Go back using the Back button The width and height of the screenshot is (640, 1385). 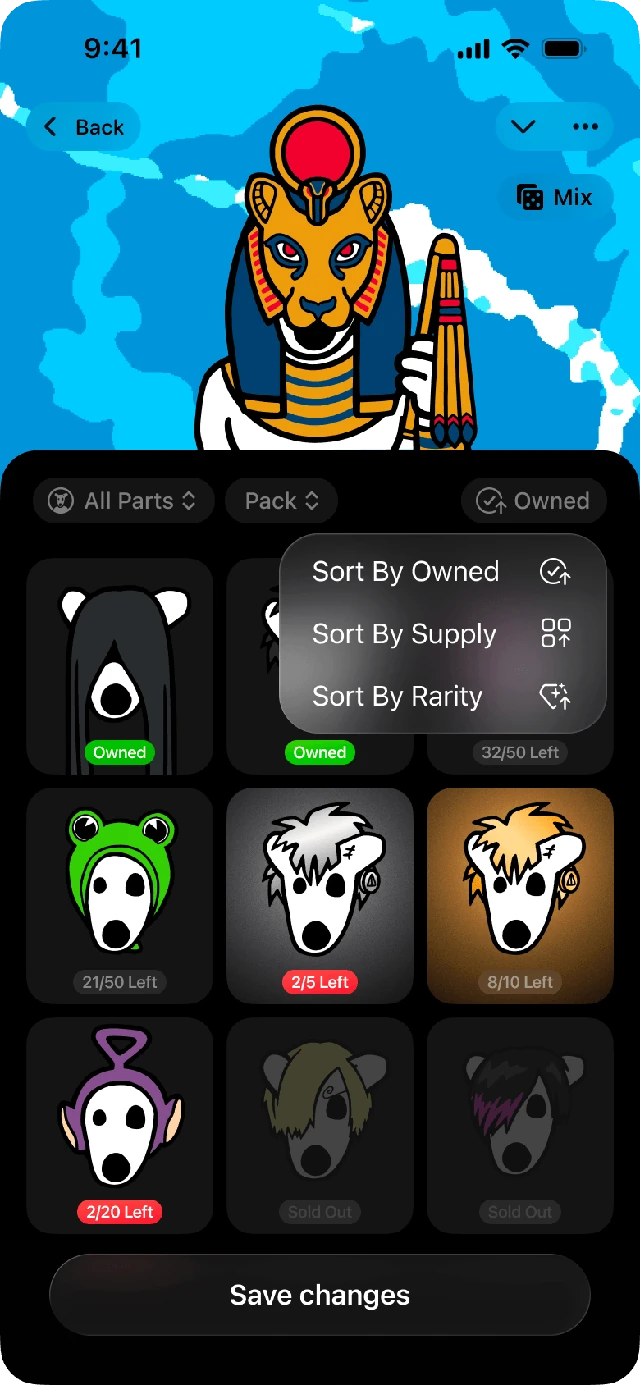(x=83, y=127)
